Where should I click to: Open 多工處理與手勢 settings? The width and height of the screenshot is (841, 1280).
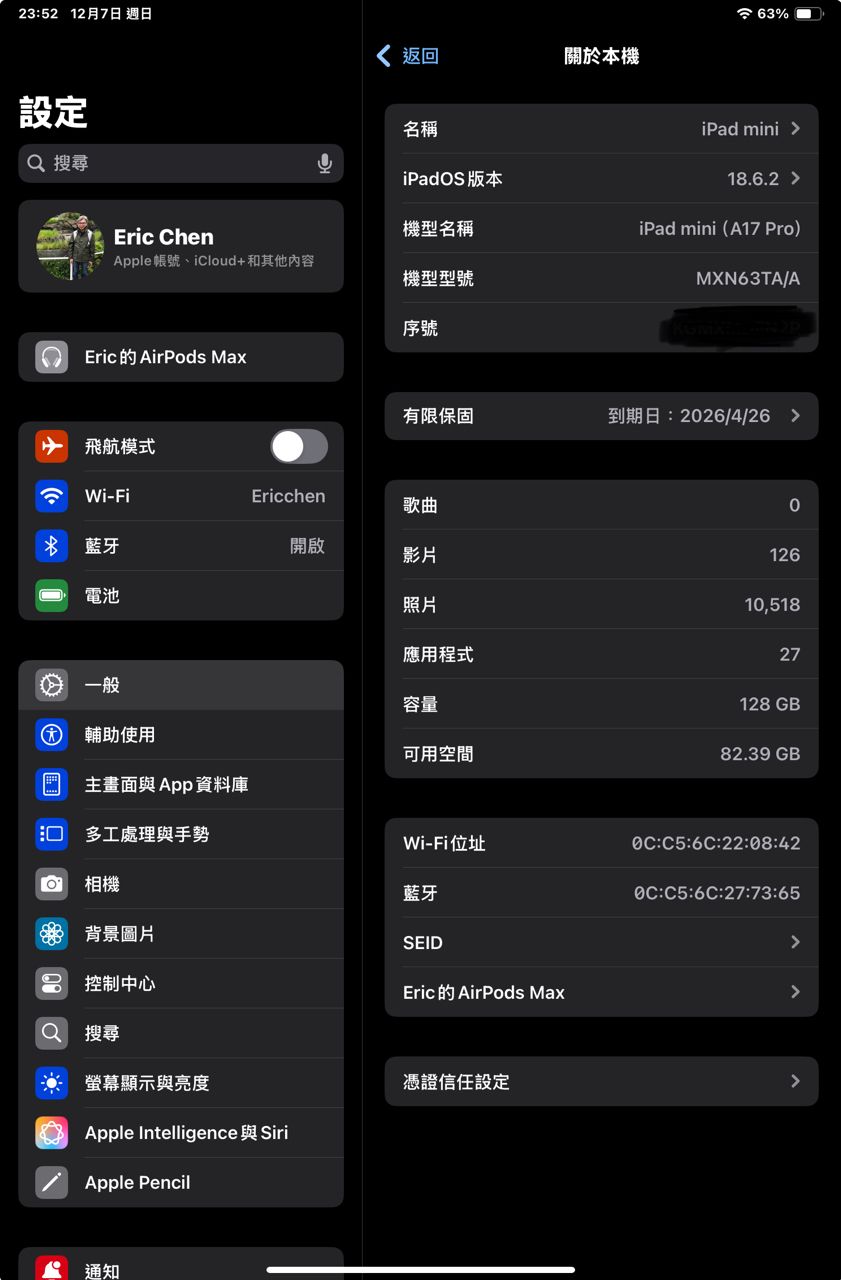[180, 834]
